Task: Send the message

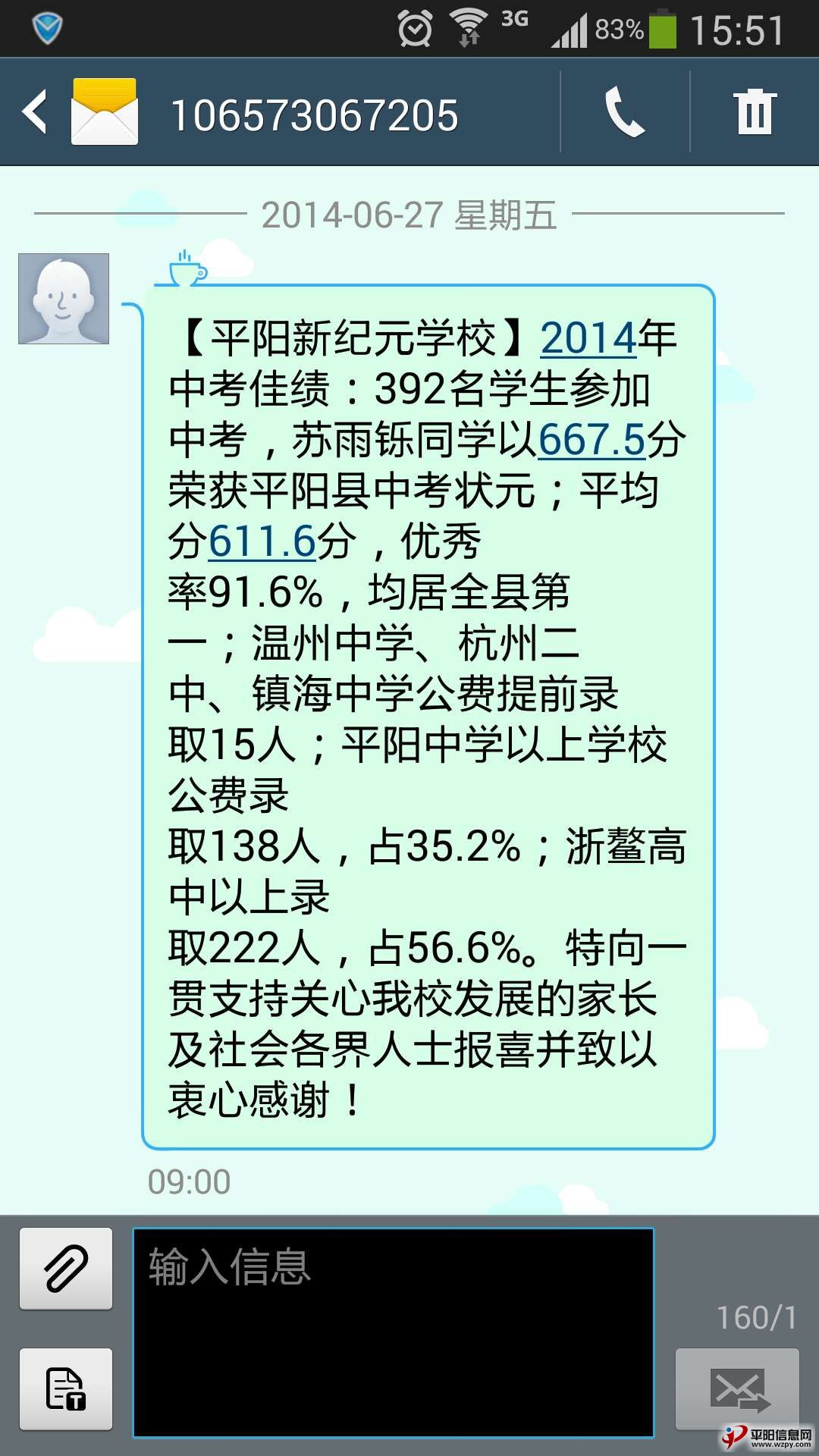Action: [737, 1389]
